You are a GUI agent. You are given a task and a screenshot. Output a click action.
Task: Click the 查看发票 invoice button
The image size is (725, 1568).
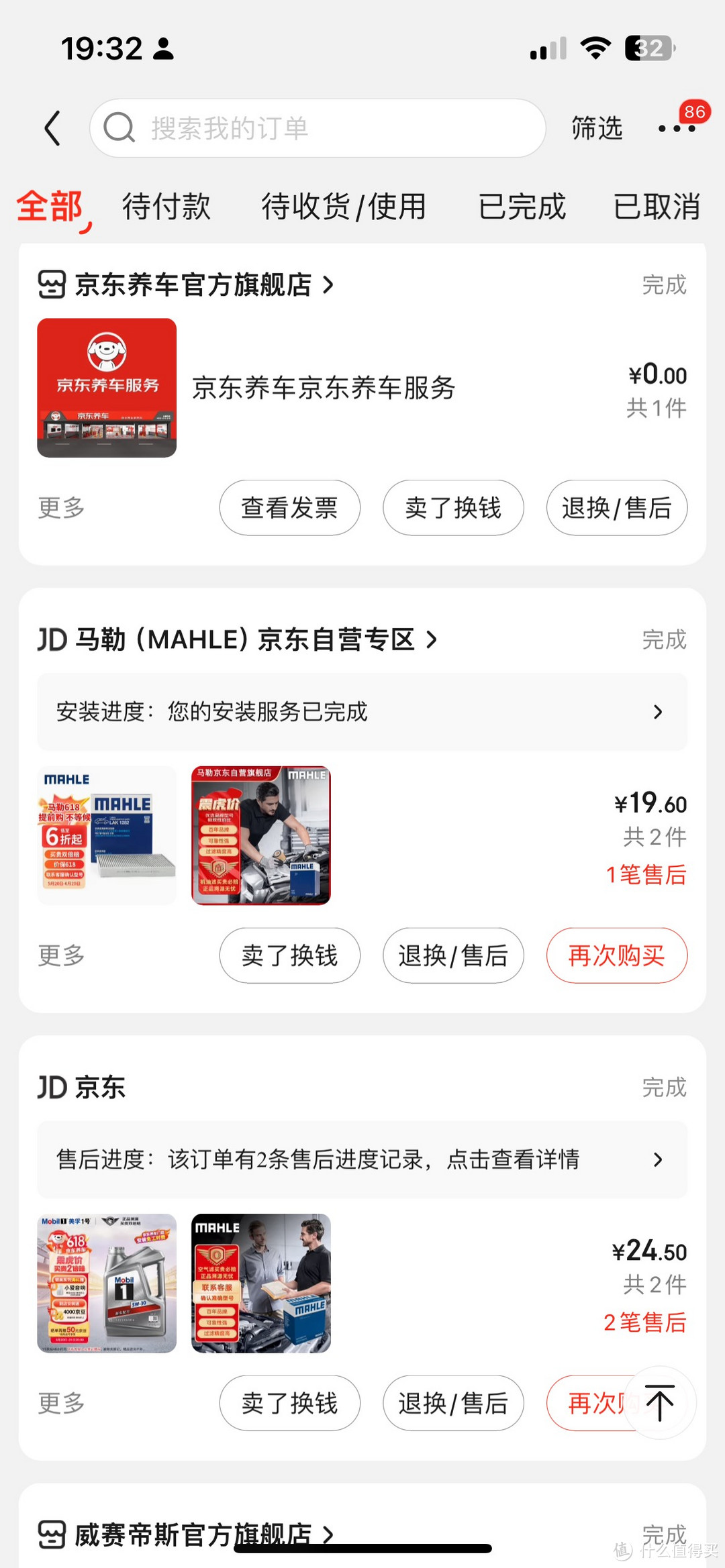[290, 508]
